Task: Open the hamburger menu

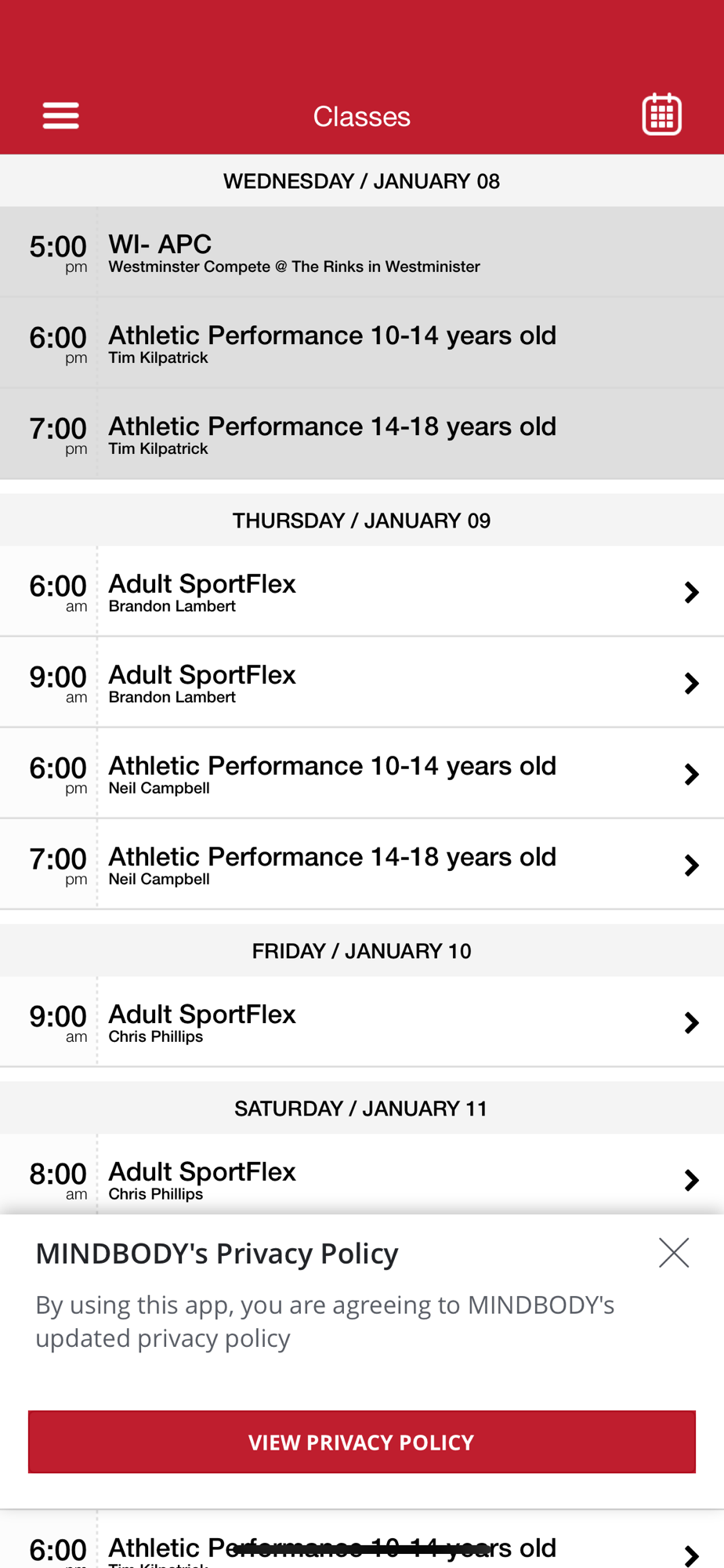Action: pyautogui.click(x=60, y=115)
